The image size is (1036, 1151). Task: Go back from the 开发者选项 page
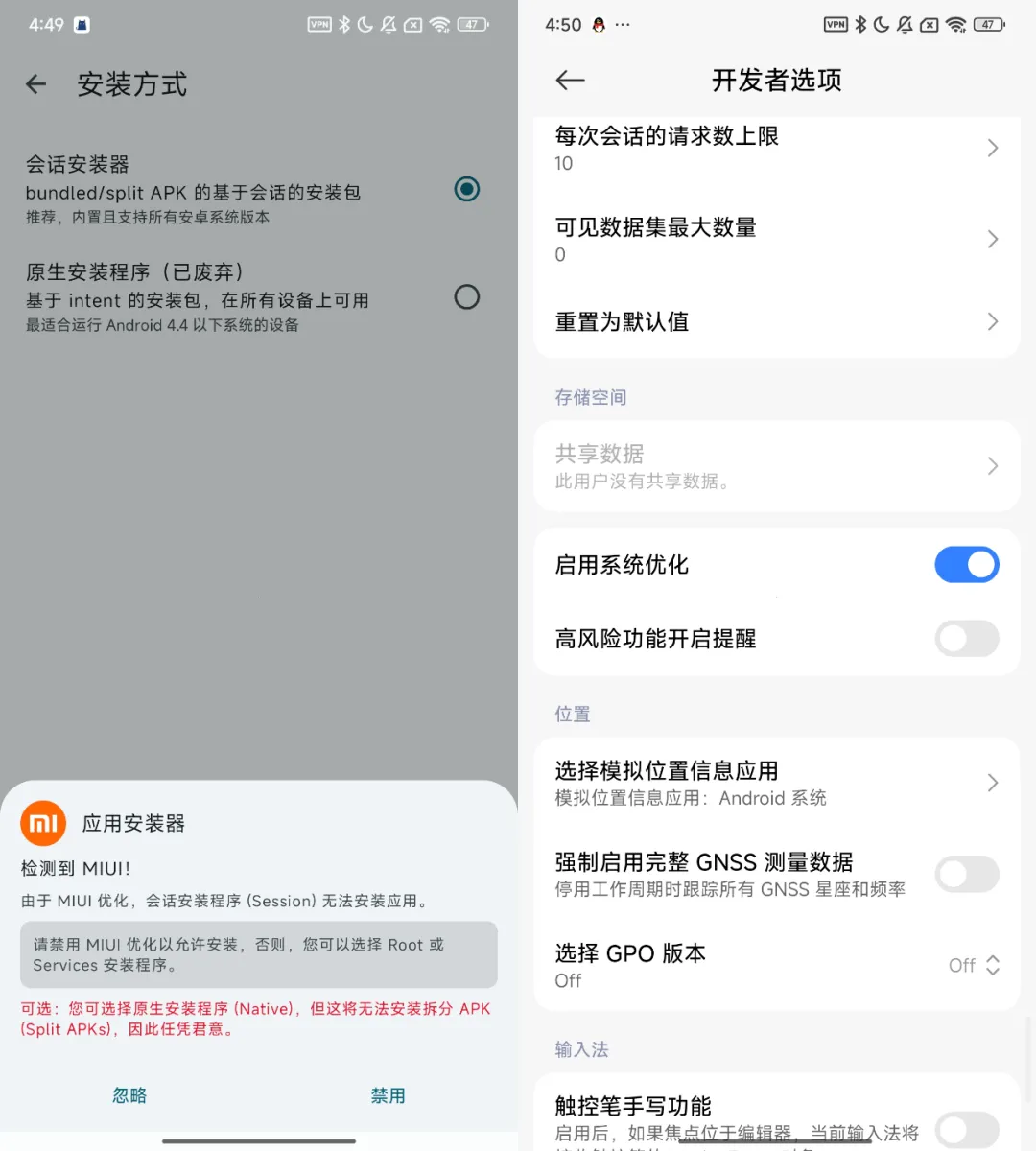pos(570,81)
